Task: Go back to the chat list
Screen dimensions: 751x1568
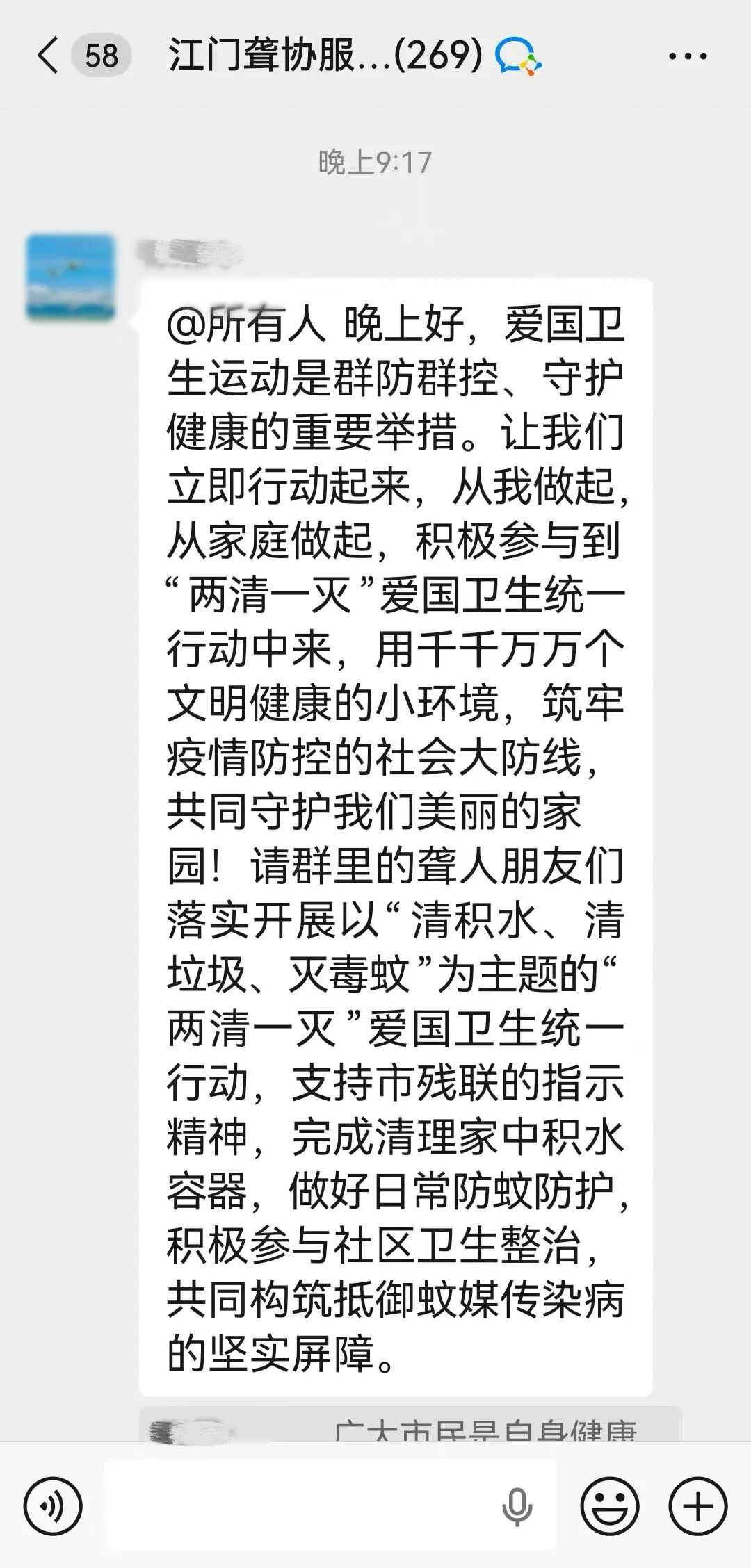Action: pos(49,56)
